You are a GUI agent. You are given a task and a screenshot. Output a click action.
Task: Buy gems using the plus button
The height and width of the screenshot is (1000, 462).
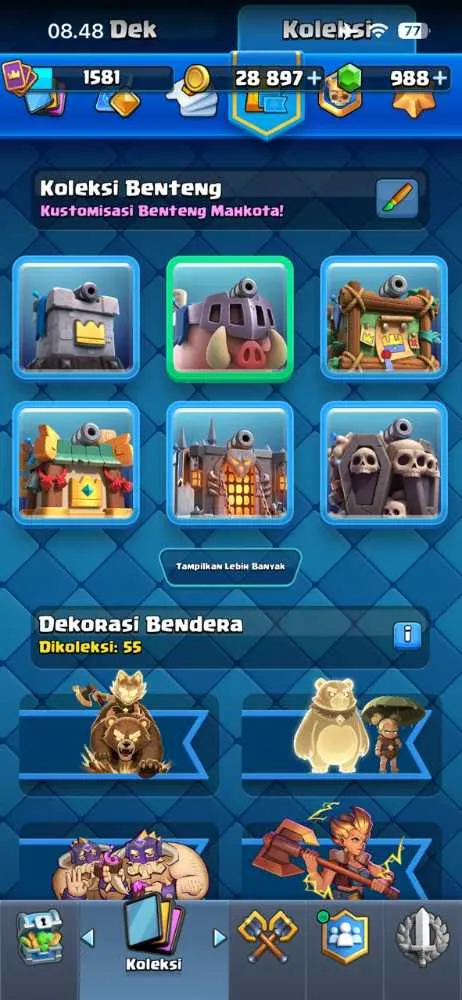tap(440, 78)
